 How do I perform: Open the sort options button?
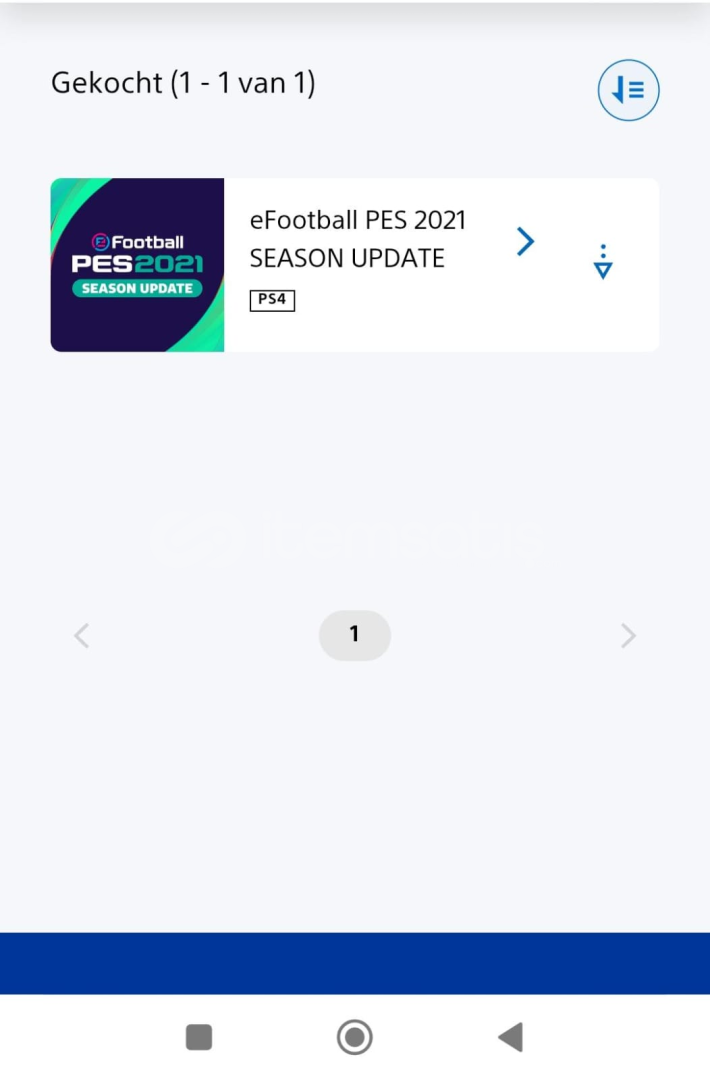(628, 91)
